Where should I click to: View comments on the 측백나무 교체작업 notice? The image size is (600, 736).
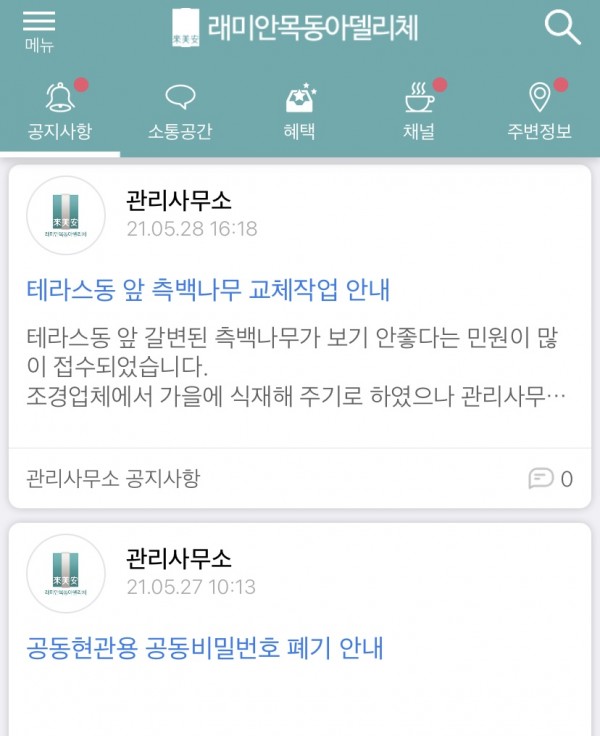pyautogui.click(x=551, y=479)
